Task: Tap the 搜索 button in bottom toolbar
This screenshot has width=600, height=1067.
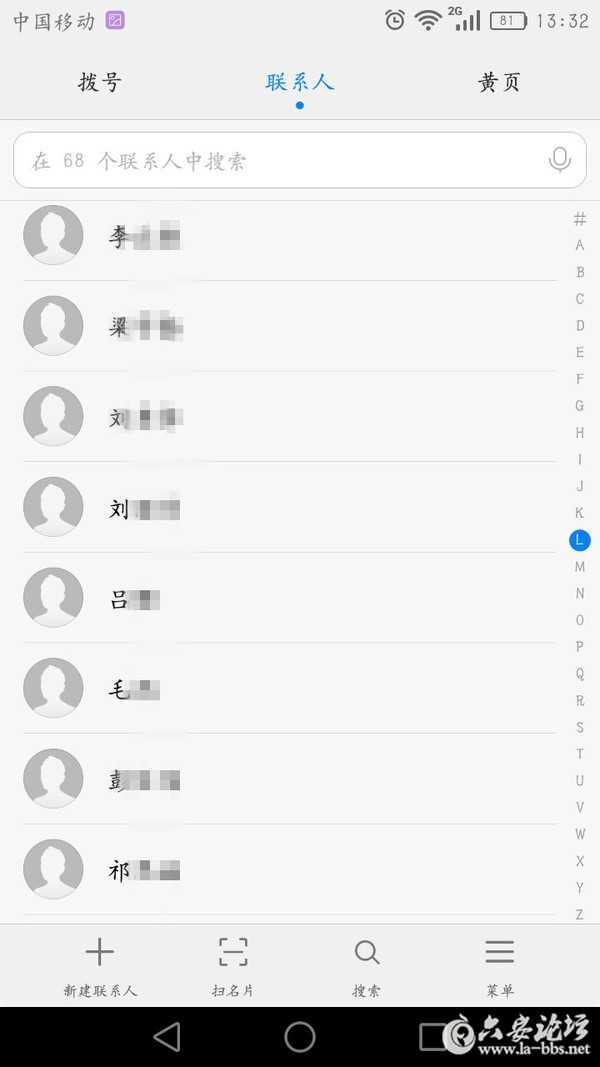Action: (366, 966)
